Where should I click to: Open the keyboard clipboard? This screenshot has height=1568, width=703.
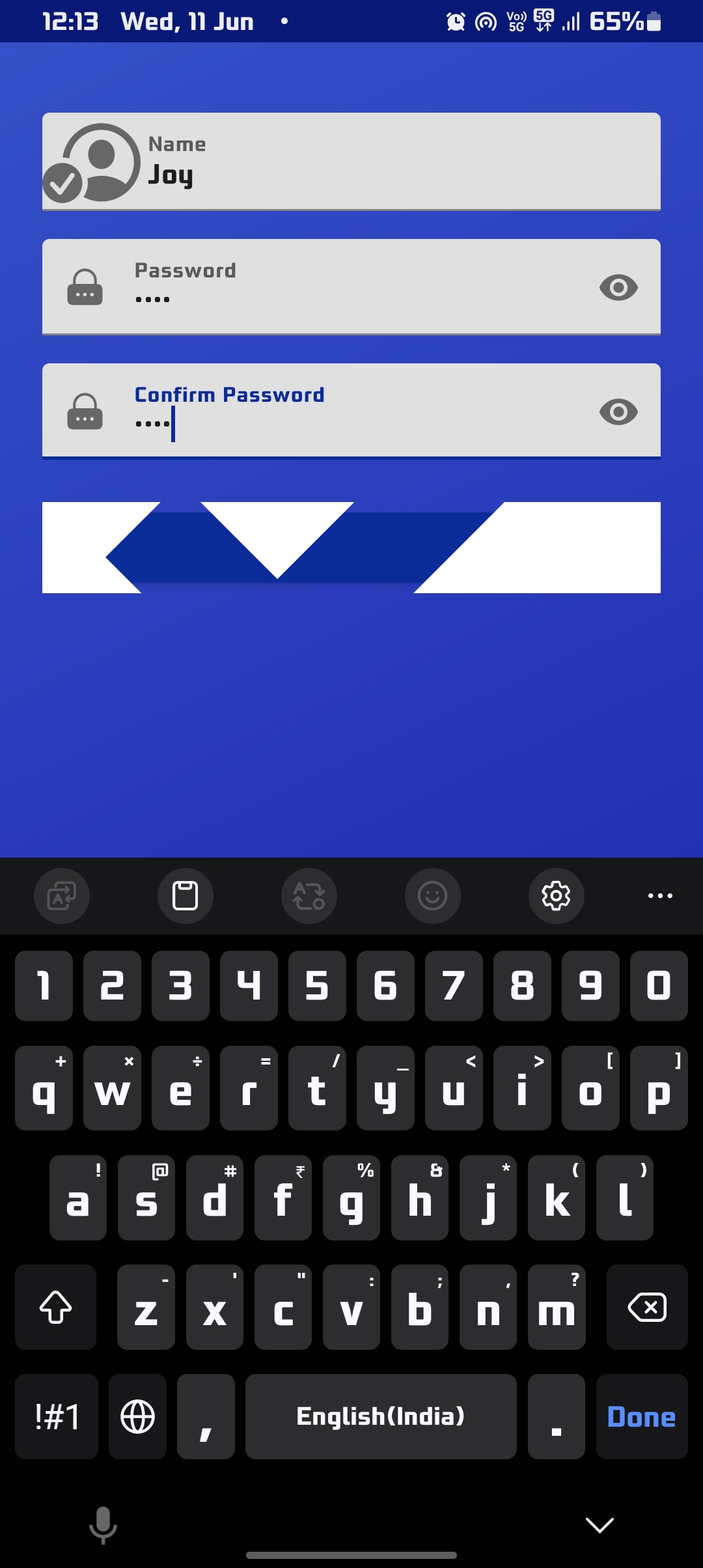click(185, 895)
